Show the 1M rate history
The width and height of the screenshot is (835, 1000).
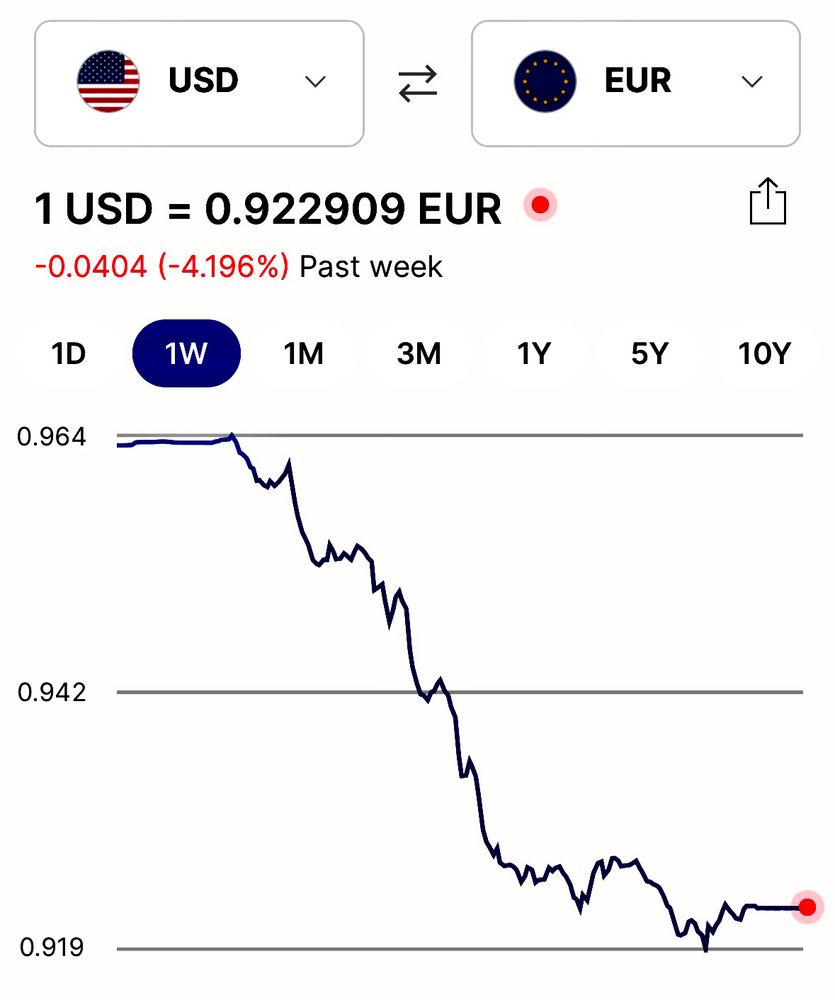[303, 353]
